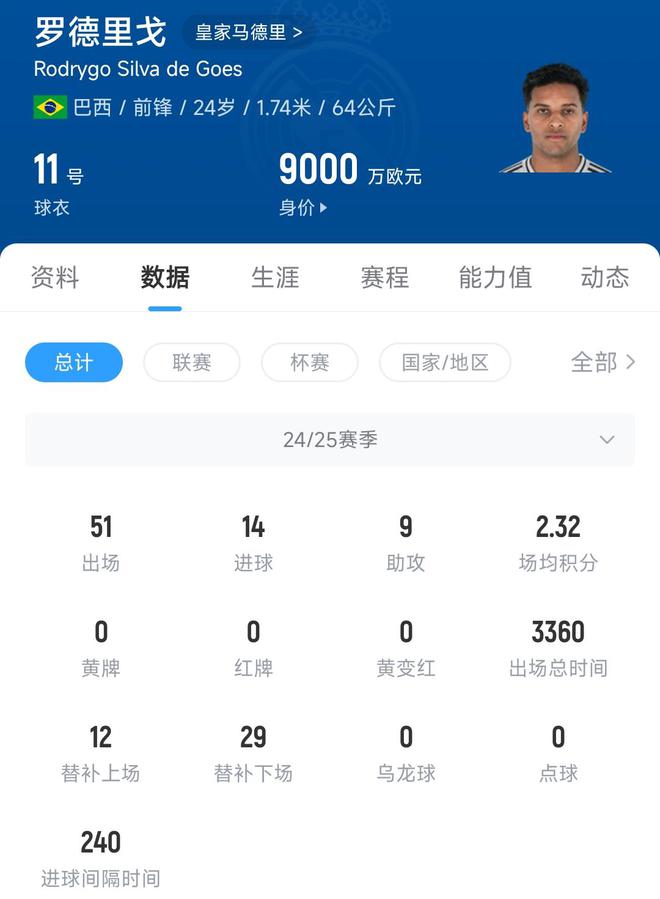Open 全部 to view all filters
The height and width of the screenshot is (899, 660).
(x=602, y=362)
